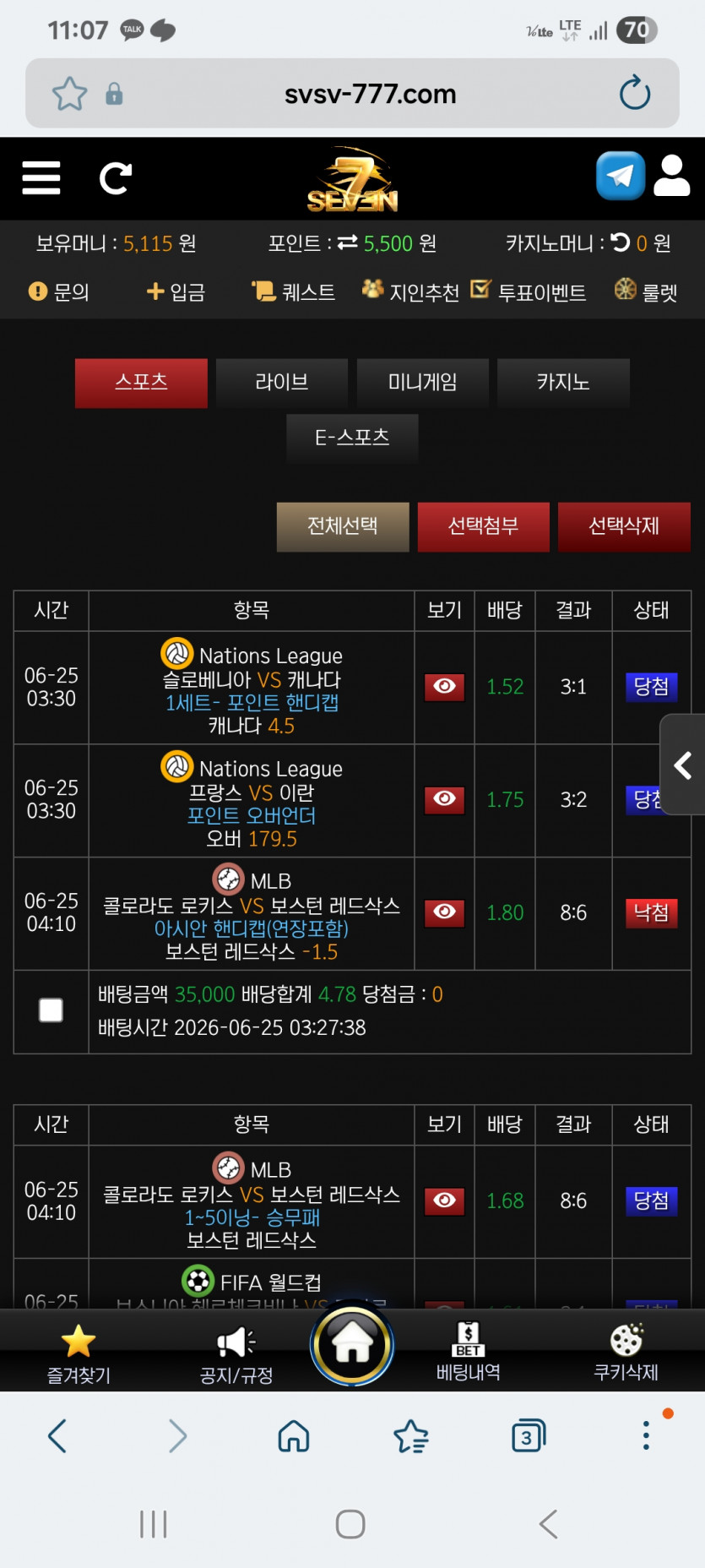Viewport: 705px width, 1568px height.
Task: Switch to the 라이브 tab
Action: click(282, 383)
